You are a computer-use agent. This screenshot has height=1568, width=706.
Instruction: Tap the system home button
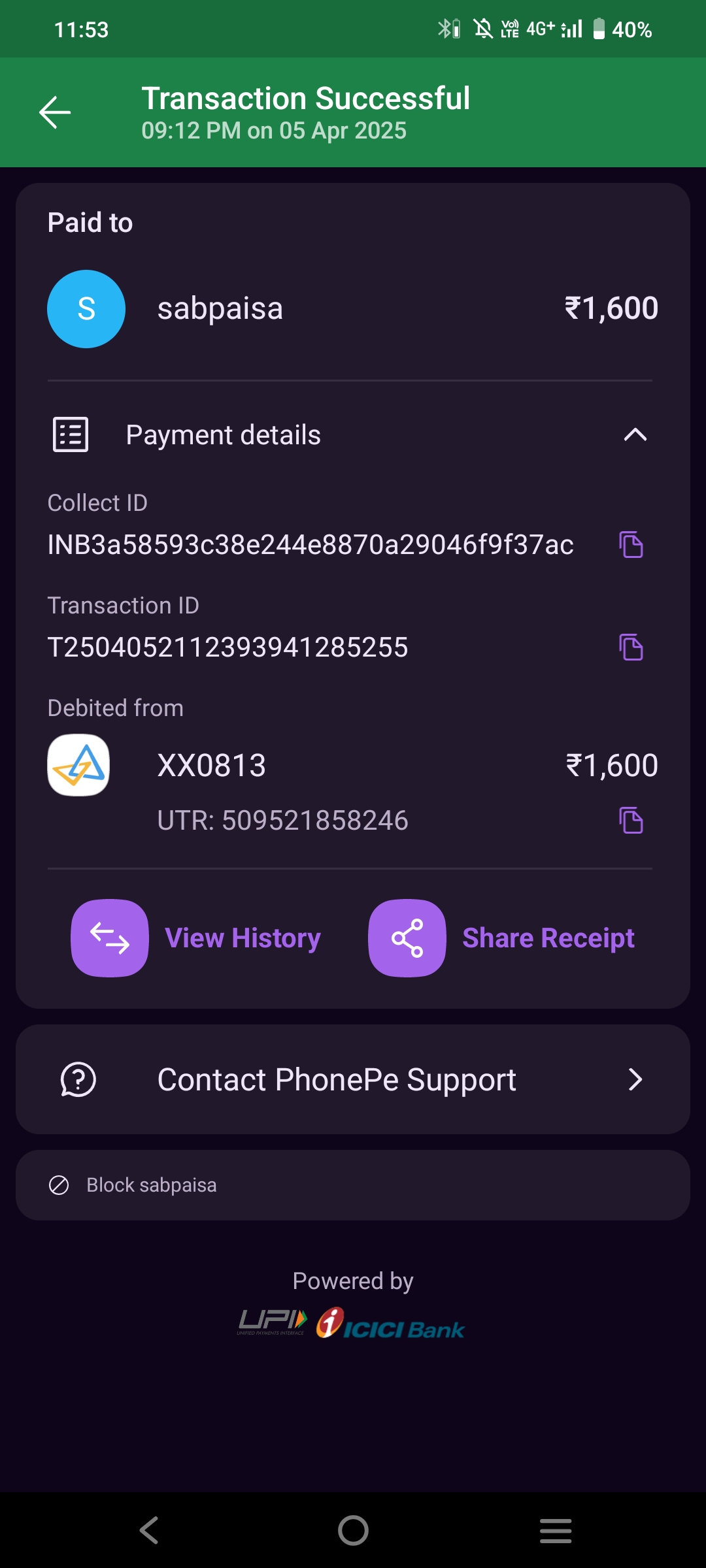pyautogui.click(x=353, y=1530)
